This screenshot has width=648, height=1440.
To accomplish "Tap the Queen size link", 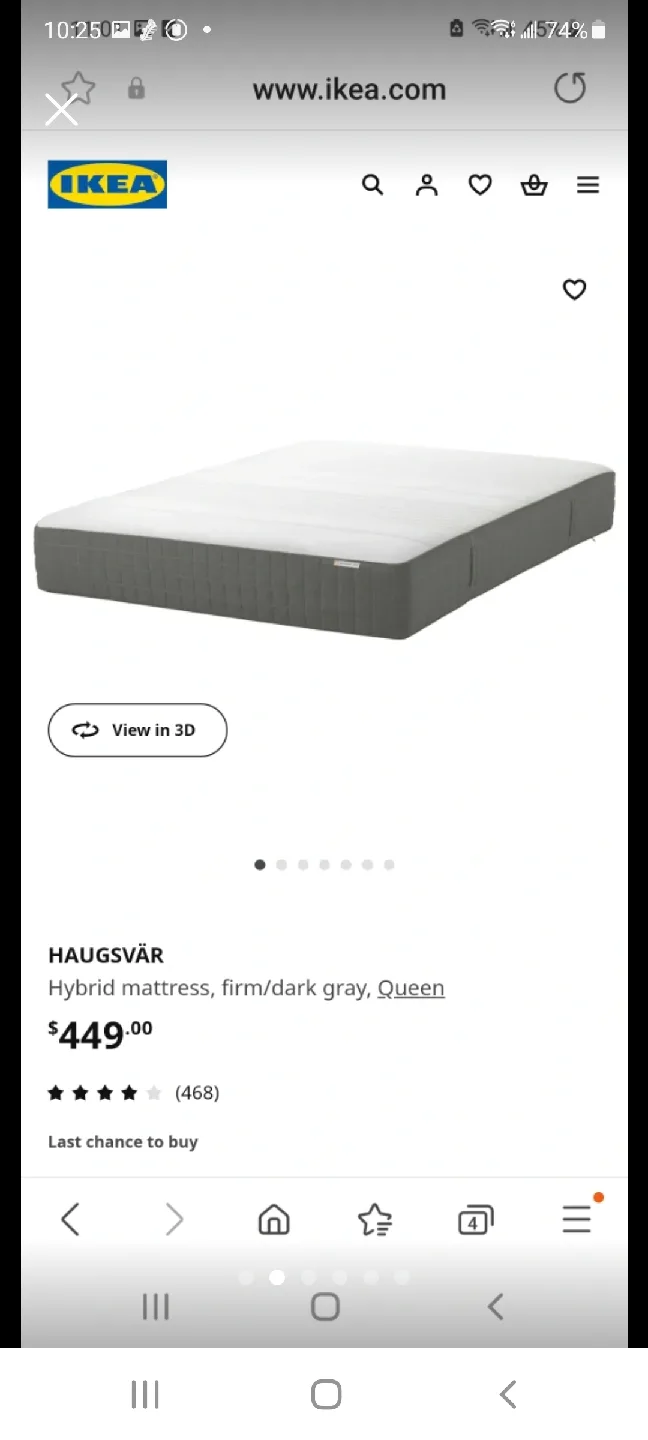I will click(x=410, y=988).
